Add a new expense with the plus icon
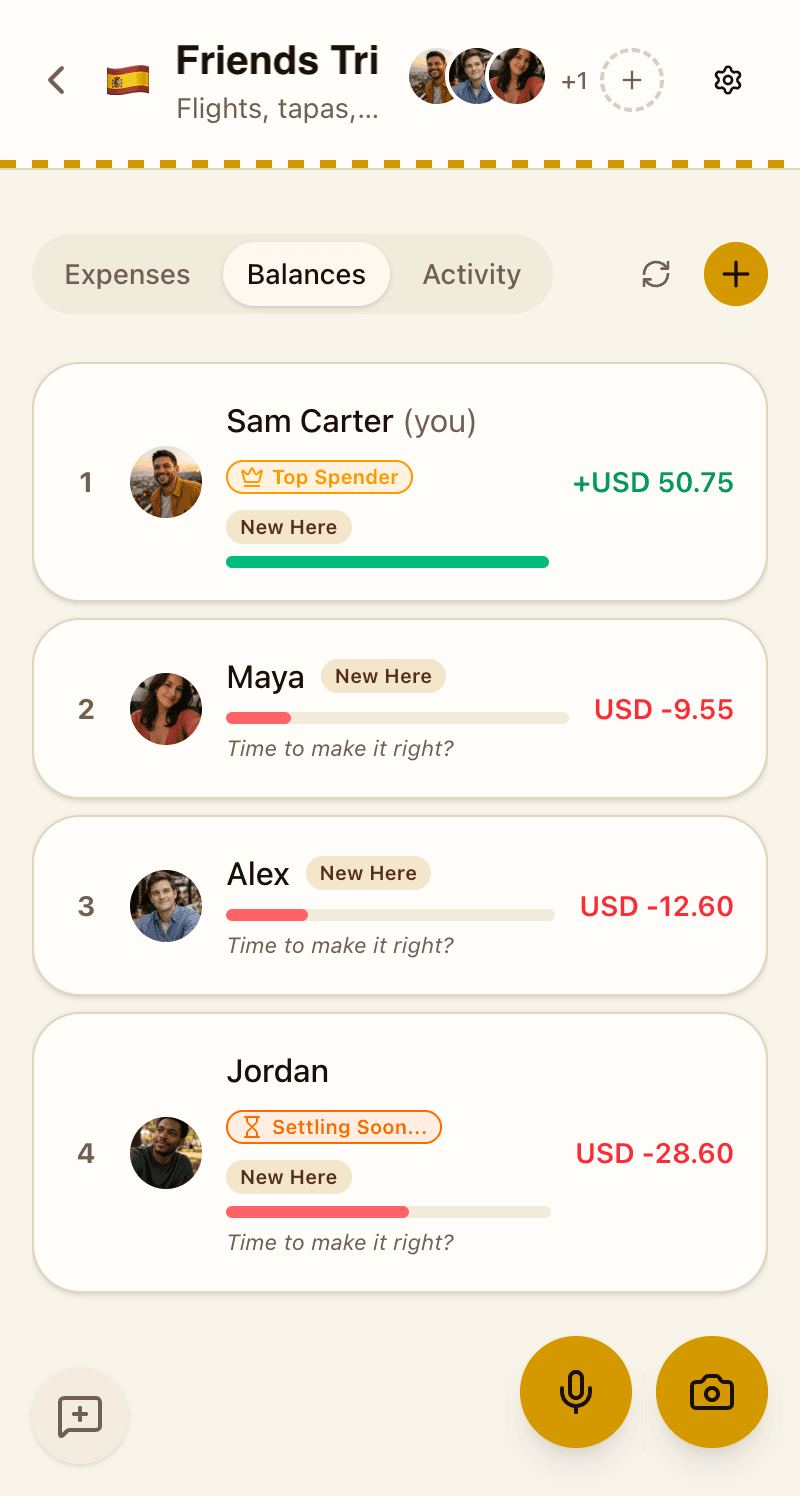The width and height of the screenshot is (800, 1496). [735, 274]
